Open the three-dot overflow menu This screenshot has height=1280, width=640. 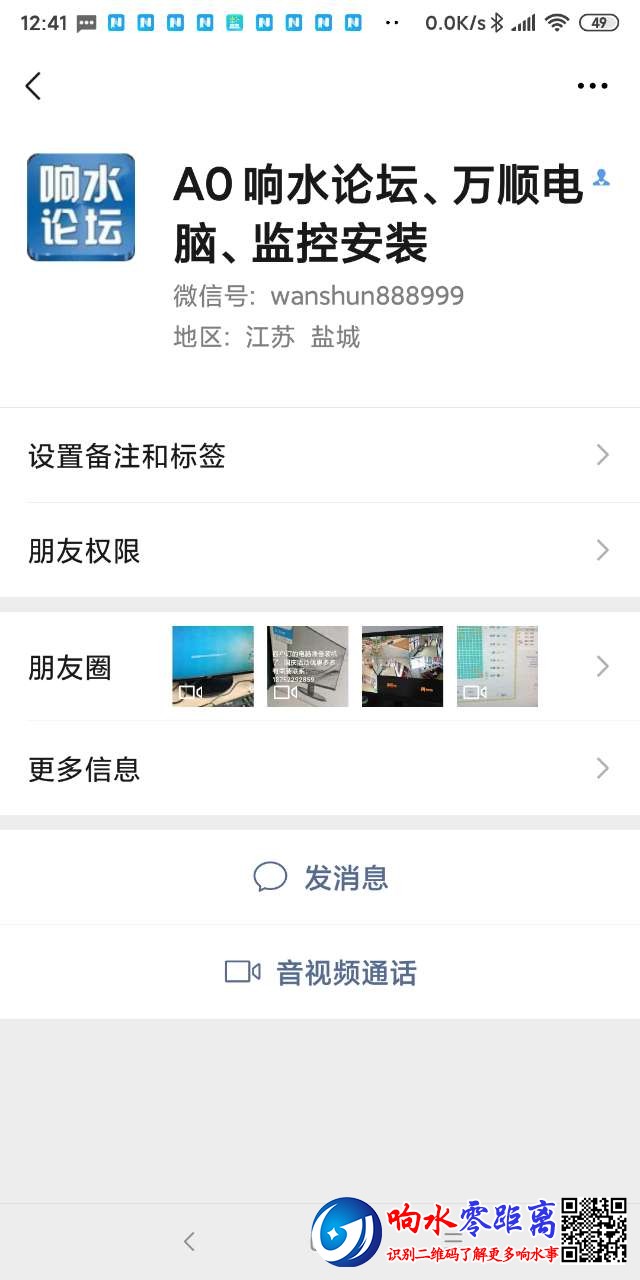[592, 86]
